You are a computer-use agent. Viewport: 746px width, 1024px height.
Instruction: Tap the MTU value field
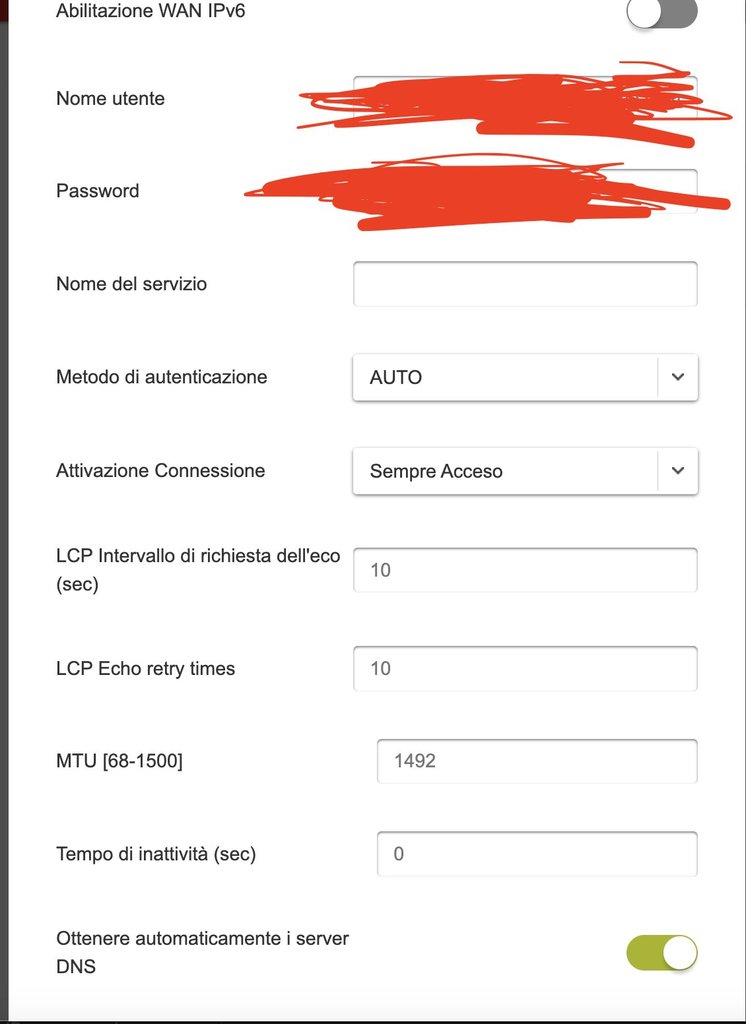[536, 761]
